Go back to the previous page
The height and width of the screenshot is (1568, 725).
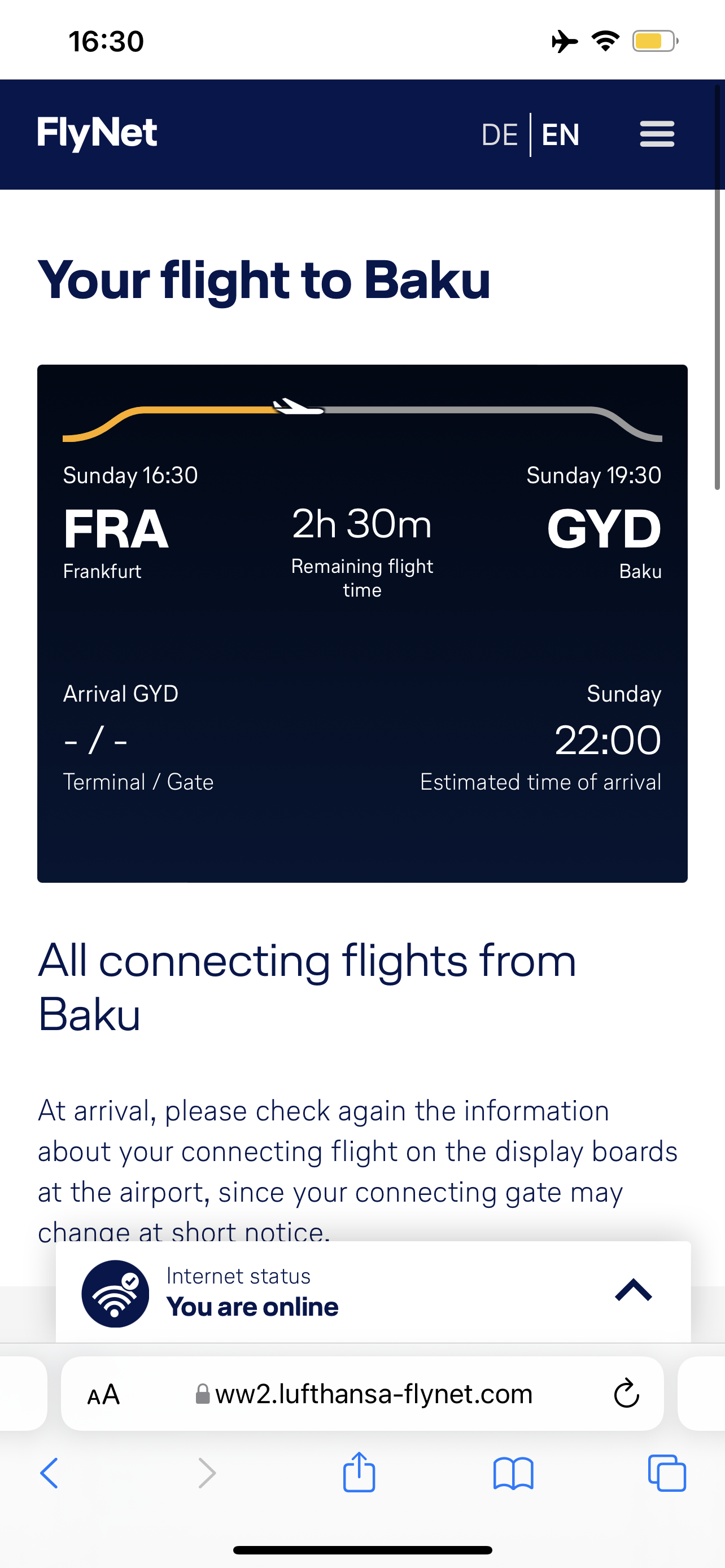(x=49, y=1474)
